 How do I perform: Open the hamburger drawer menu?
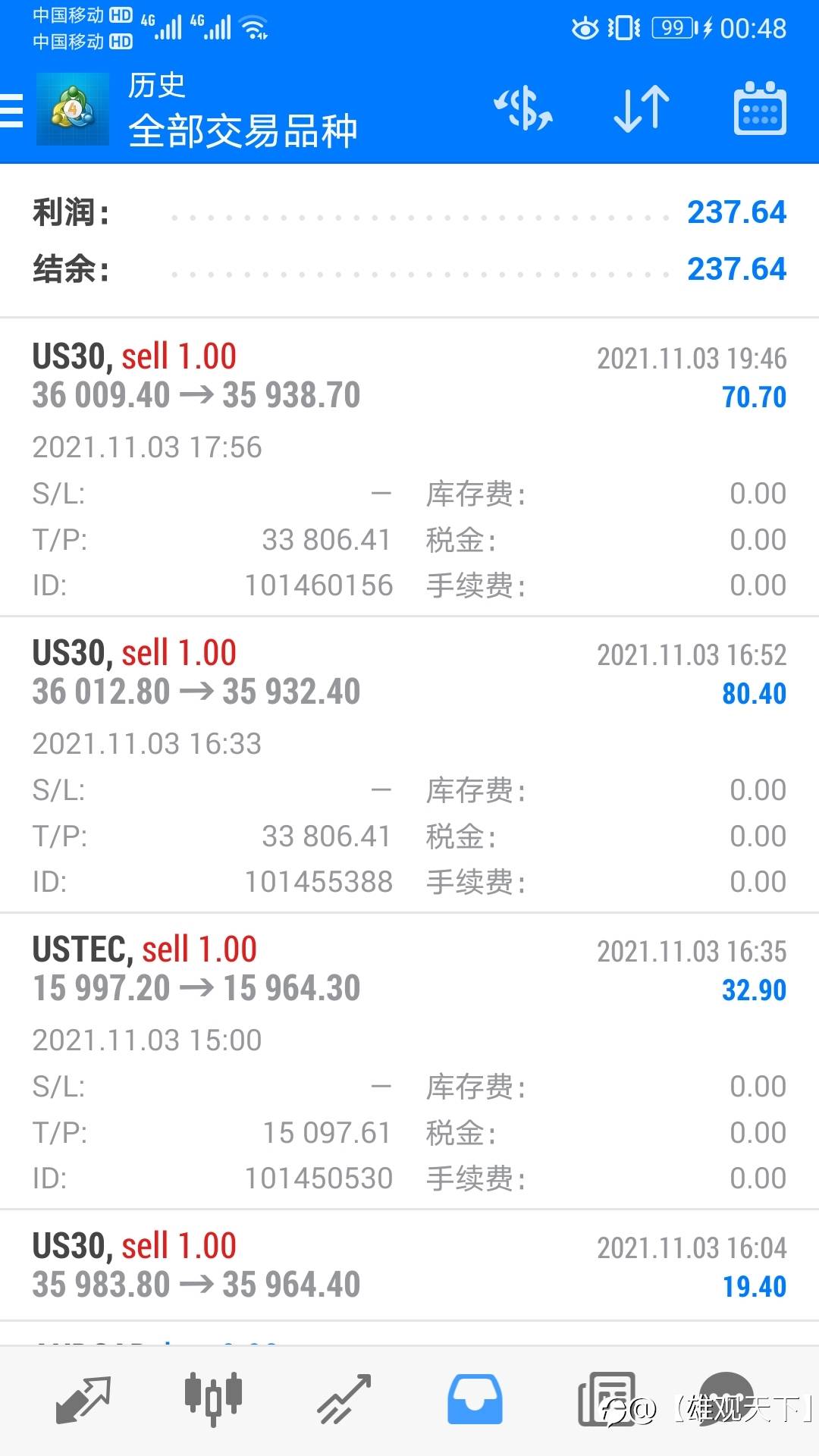(11, 111)
